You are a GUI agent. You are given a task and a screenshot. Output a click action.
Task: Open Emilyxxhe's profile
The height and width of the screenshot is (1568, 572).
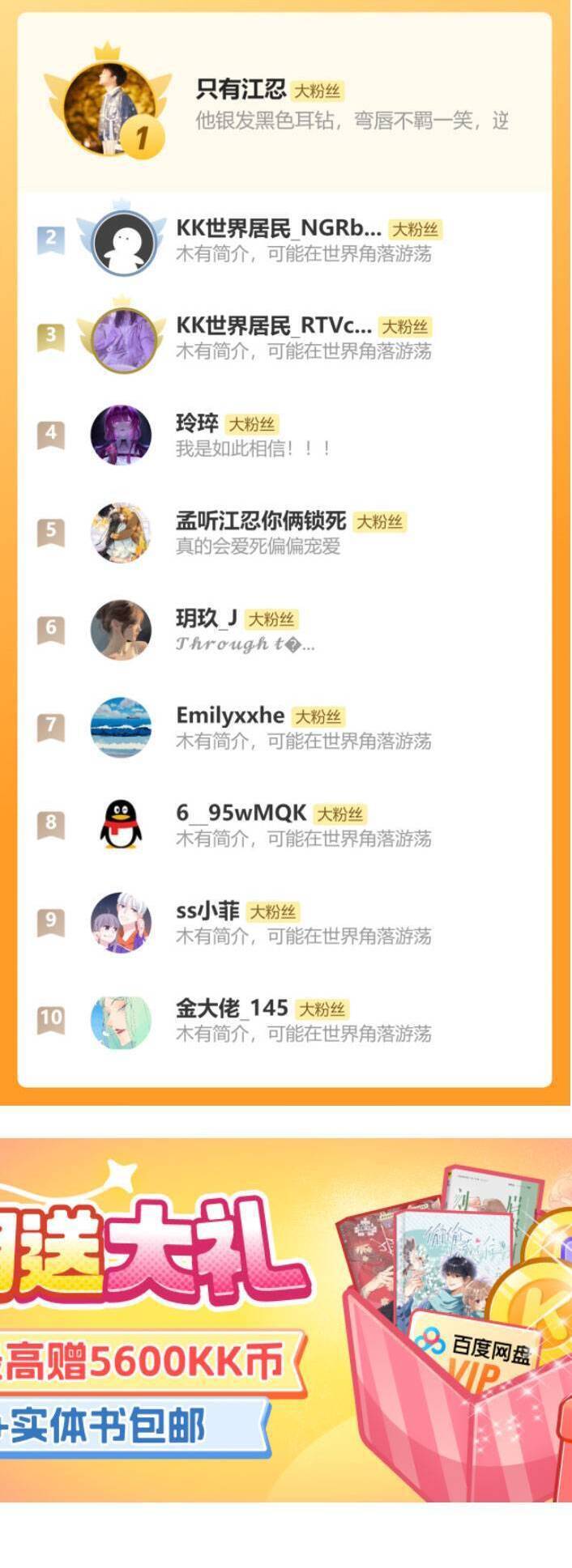[x=230, y=716]
